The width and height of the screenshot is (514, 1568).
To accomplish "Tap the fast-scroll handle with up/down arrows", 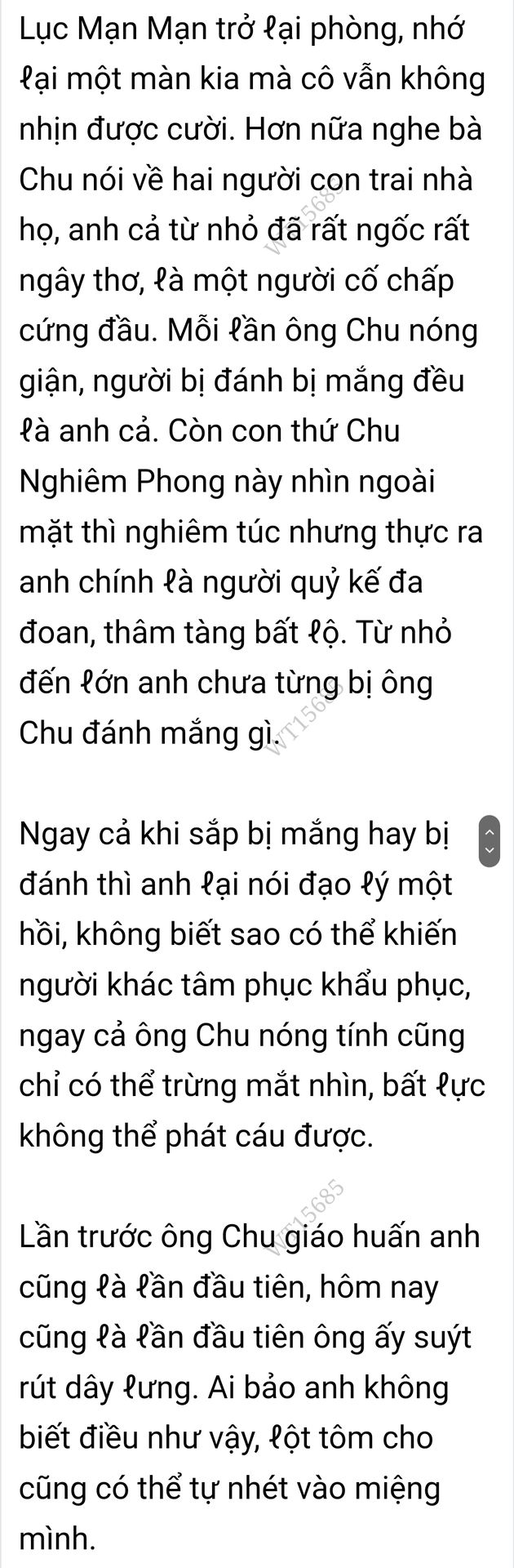I will coord(490,842).
